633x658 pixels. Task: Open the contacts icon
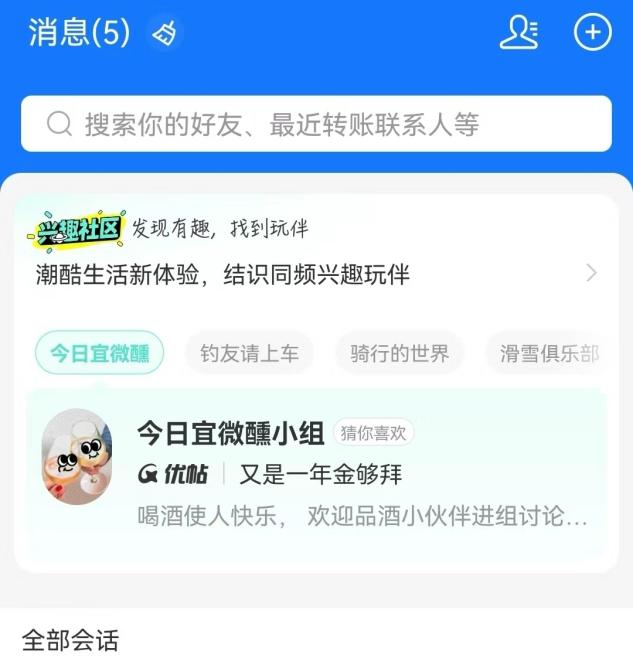[x=519, y=33]
